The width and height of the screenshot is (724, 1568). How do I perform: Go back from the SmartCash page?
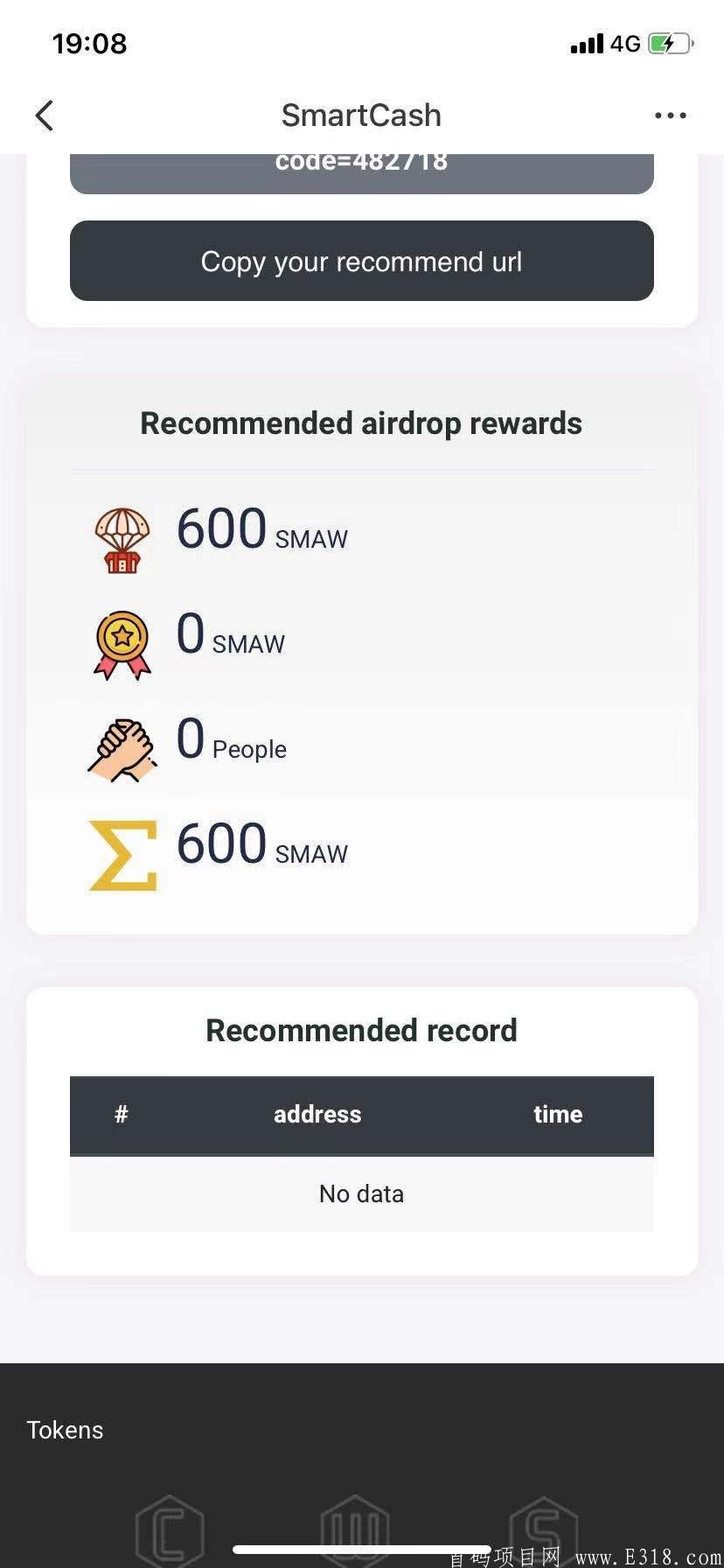point(45,115)
